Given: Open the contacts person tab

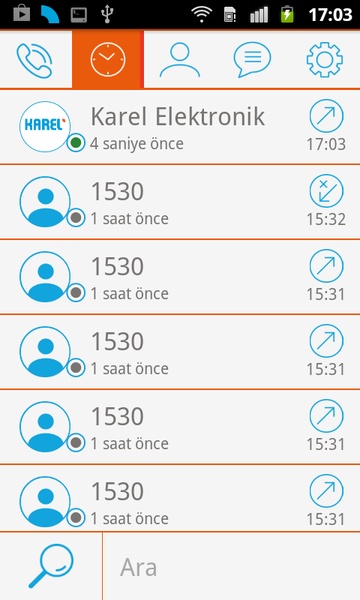Looking at the screenshot, I should coord(180,60).
